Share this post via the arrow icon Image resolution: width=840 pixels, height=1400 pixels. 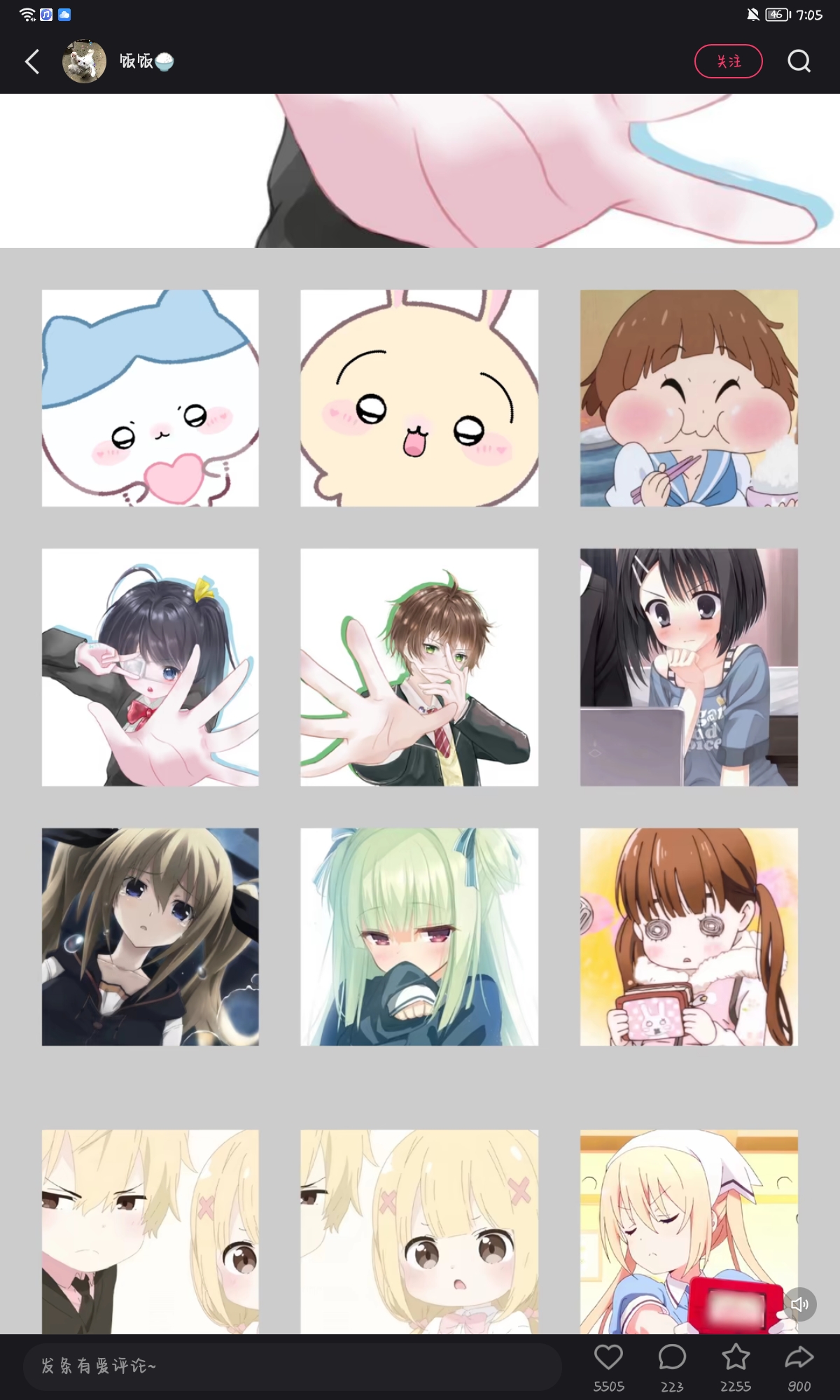799,1358
